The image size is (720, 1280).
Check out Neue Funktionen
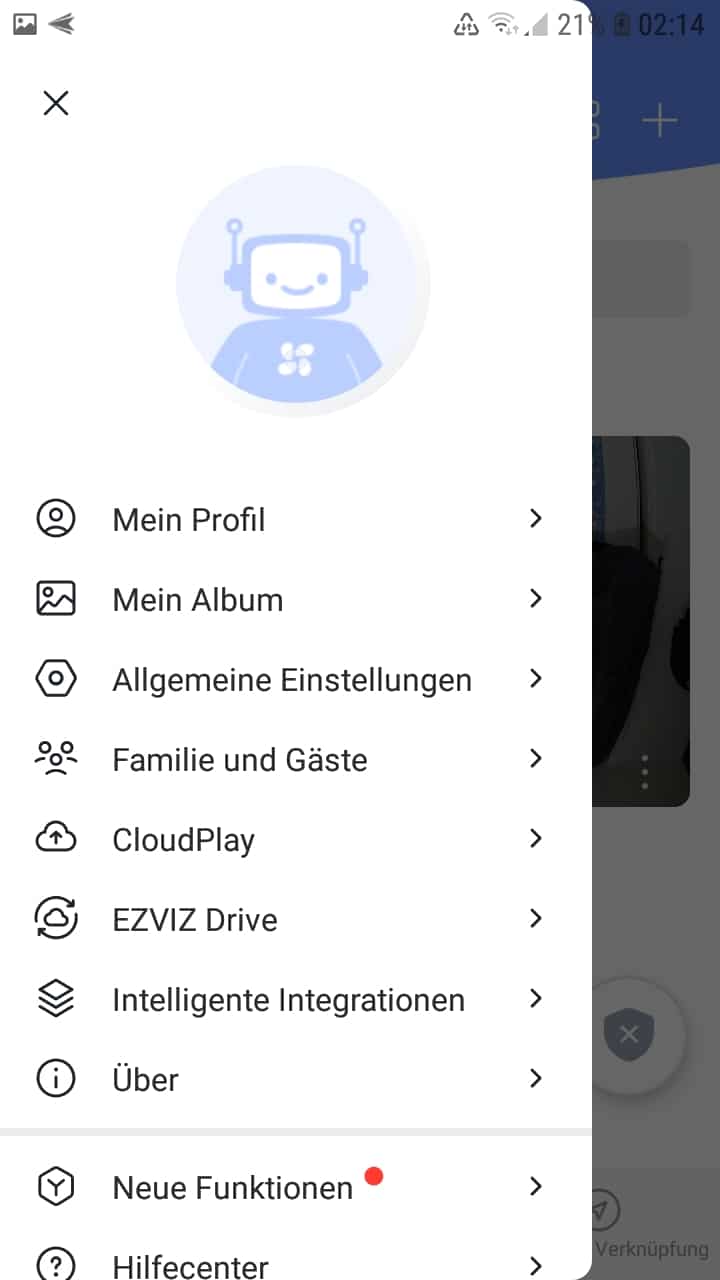click(290, 1187)
